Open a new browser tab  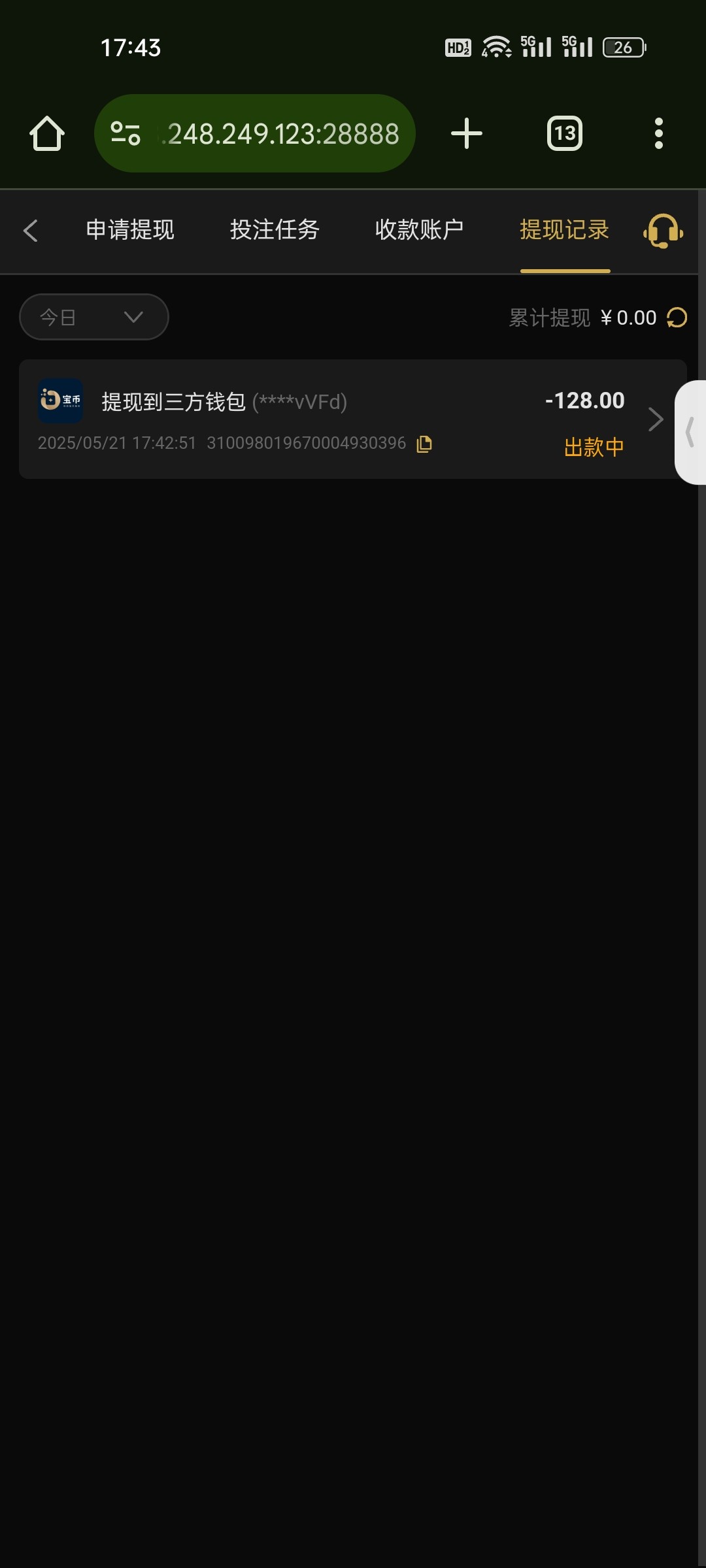(x=467, y=133)
